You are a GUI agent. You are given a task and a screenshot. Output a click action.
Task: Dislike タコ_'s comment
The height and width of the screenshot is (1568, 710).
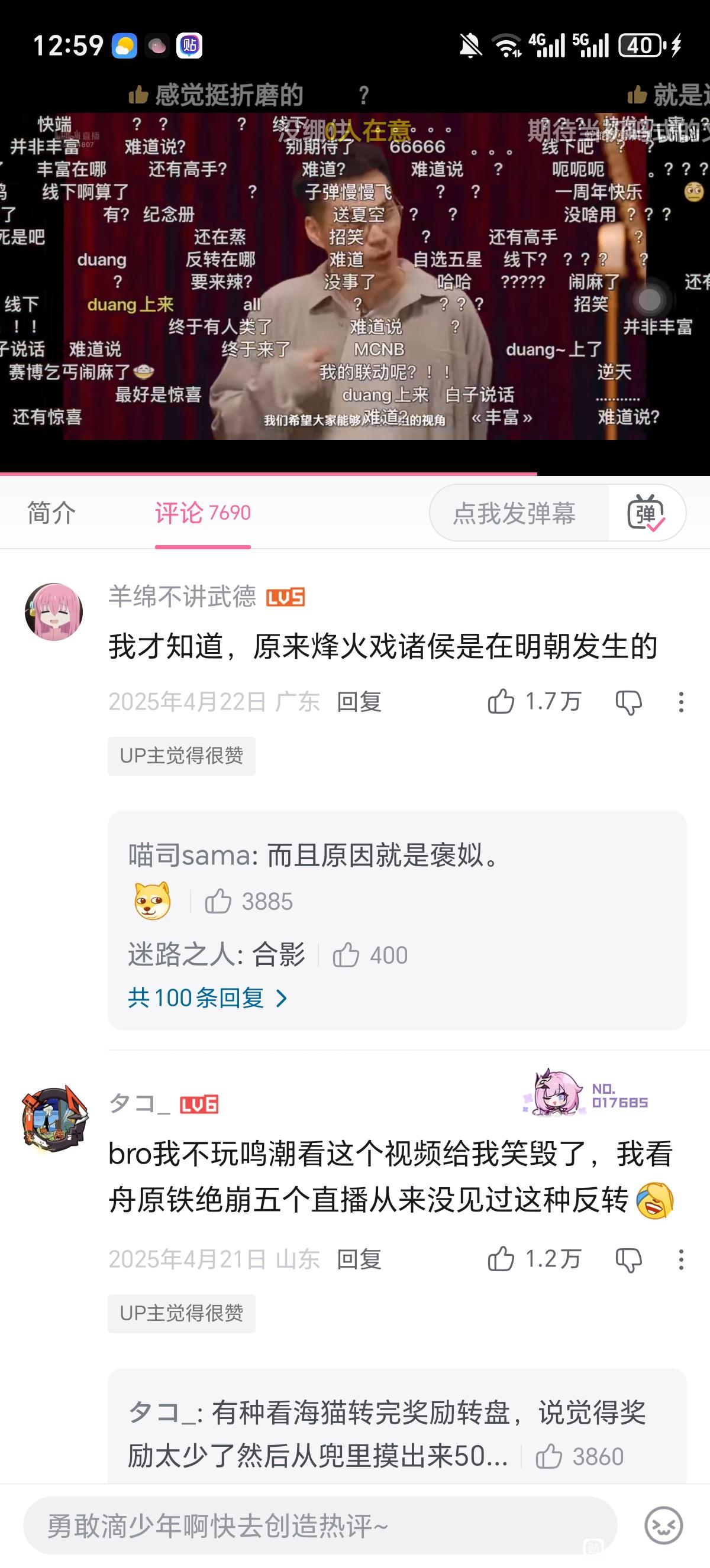pyautogui.click(x=628, y=1259)
